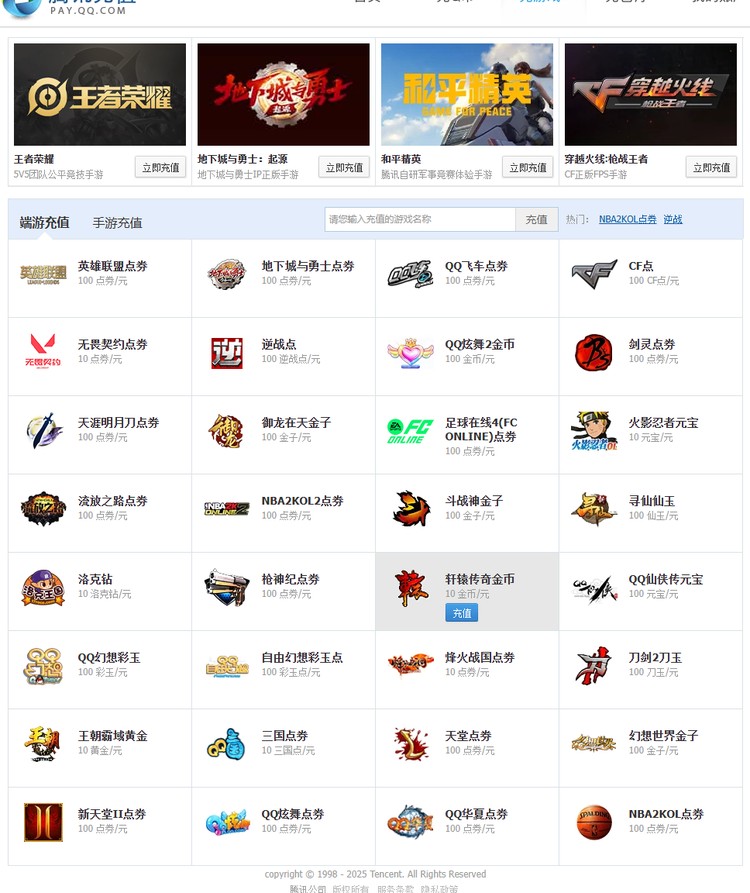Tap 立即充值 for 和平精英
Screen dimensions: 750x893
coord(527,167)
